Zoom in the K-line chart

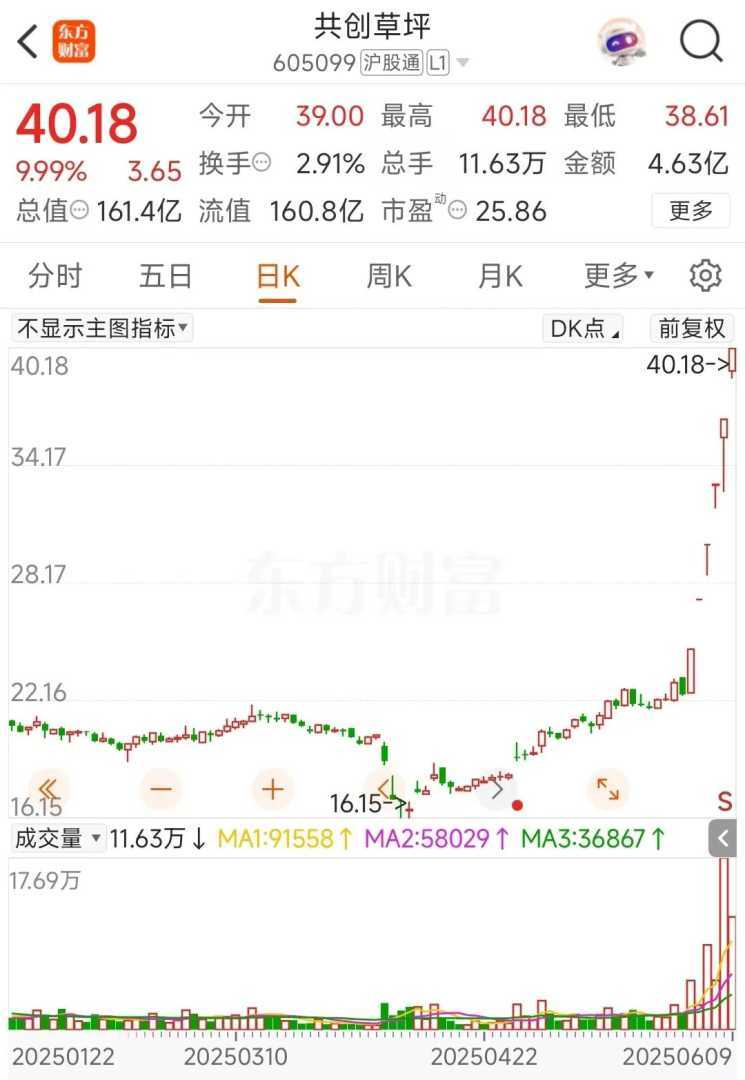click(x=273, y=789)
